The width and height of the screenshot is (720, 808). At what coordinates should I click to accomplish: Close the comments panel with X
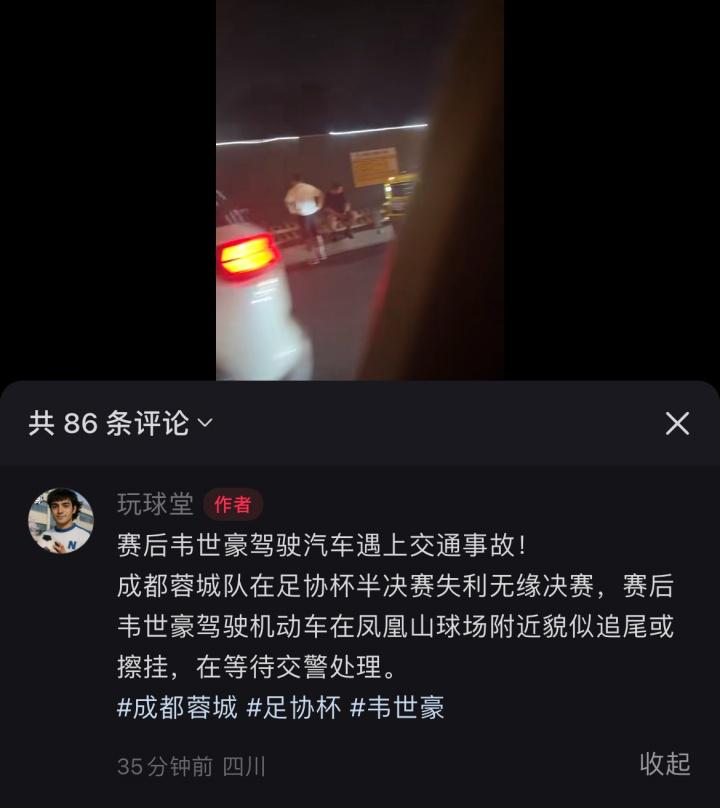coord(679,423)
